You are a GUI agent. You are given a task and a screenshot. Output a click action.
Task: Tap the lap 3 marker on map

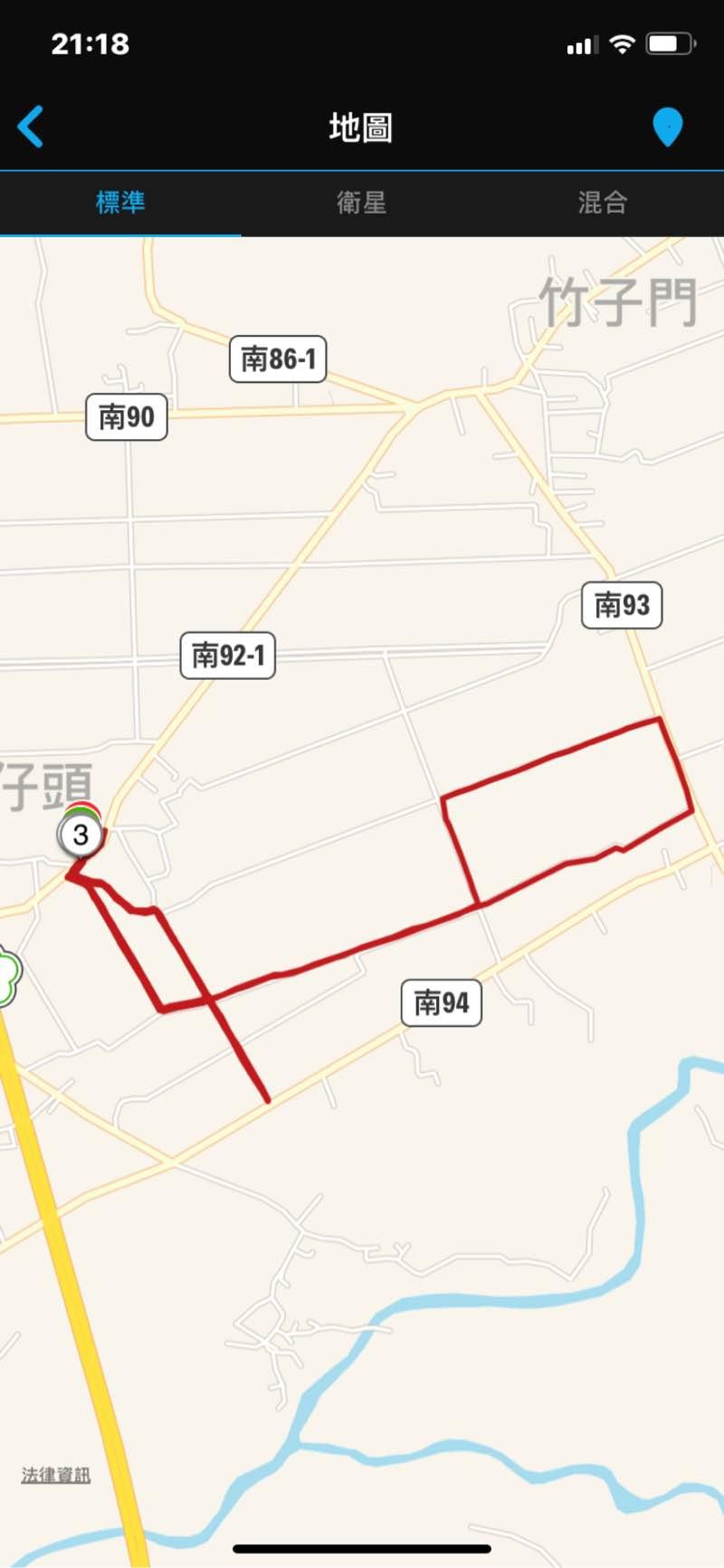point(81,834)
